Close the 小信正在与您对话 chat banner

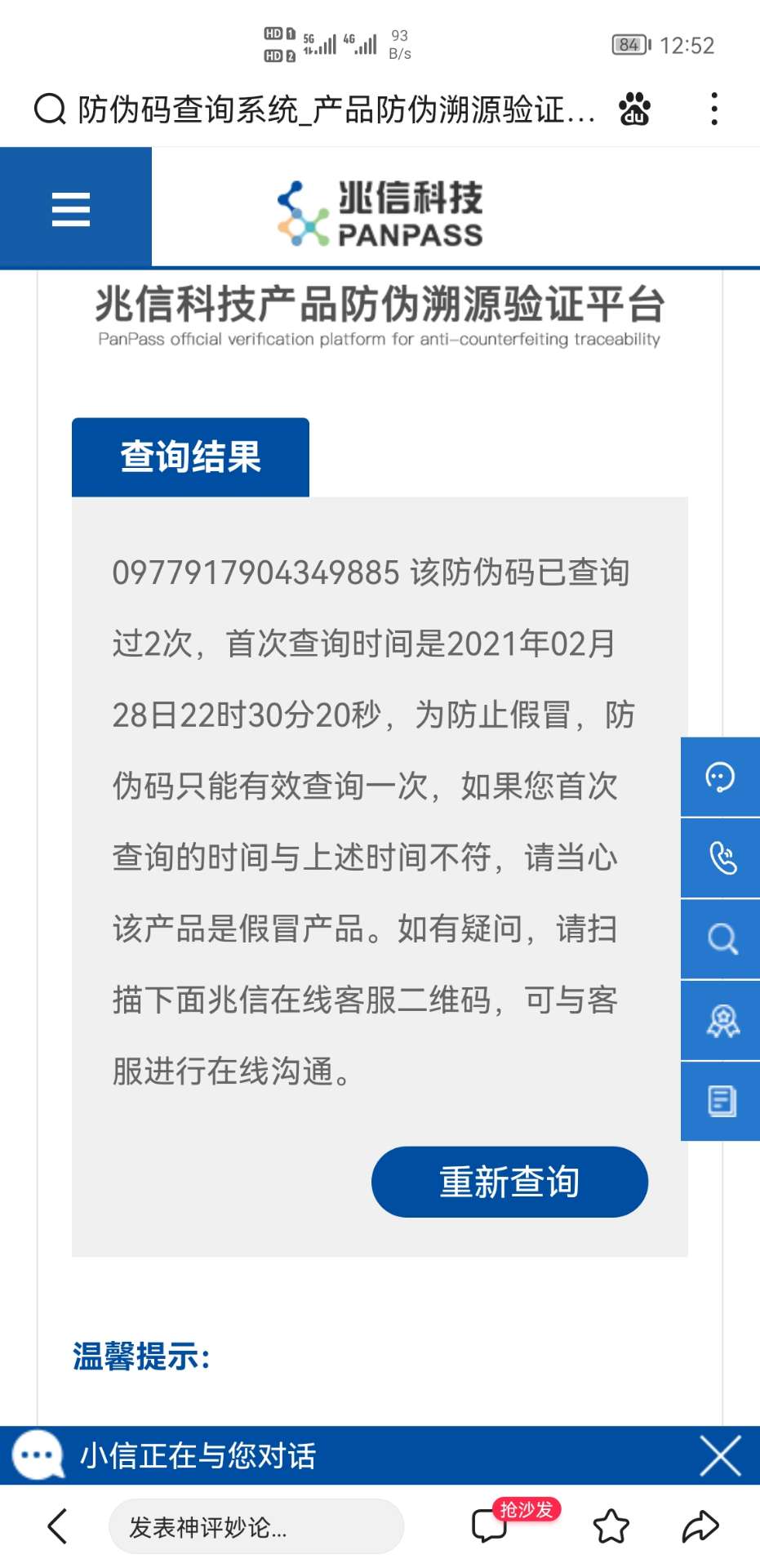click(720, 1455)
